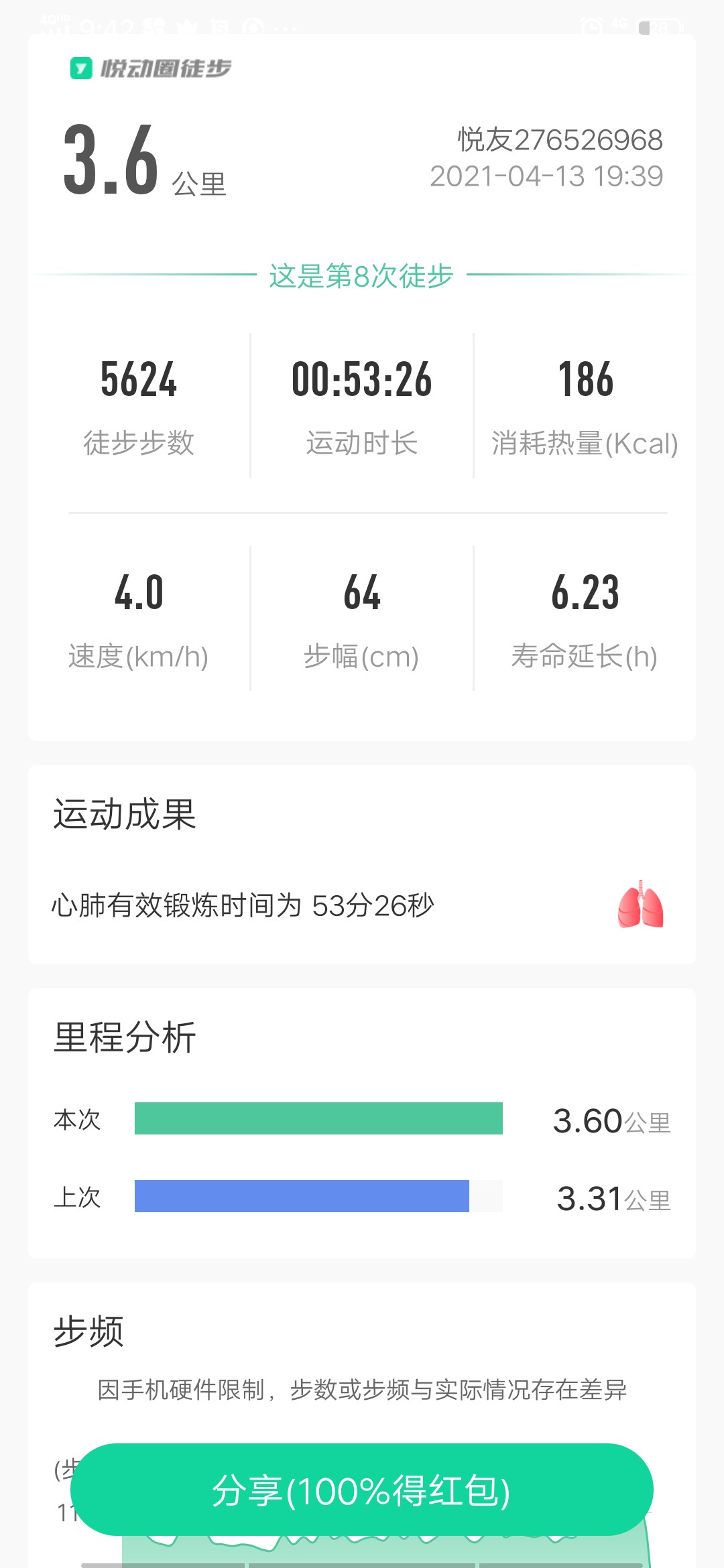Tap the green share button for red packet
The width and height of the screenshot is (724, 1568).
[361, 1490]
